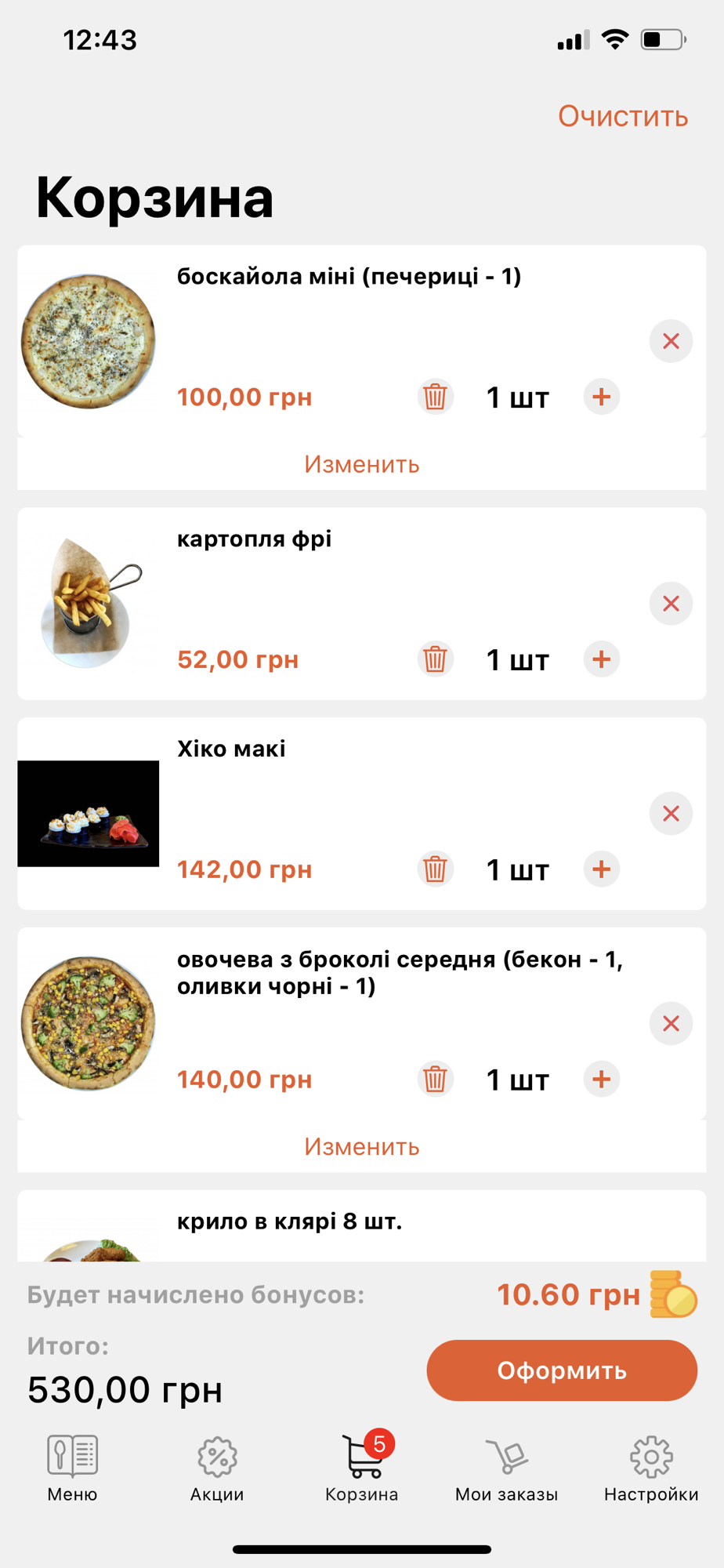The height and width of the screenshot is (1568, 724).
Task: Tap Изменить under овочева з броколі
Action: pos(361,1146)
